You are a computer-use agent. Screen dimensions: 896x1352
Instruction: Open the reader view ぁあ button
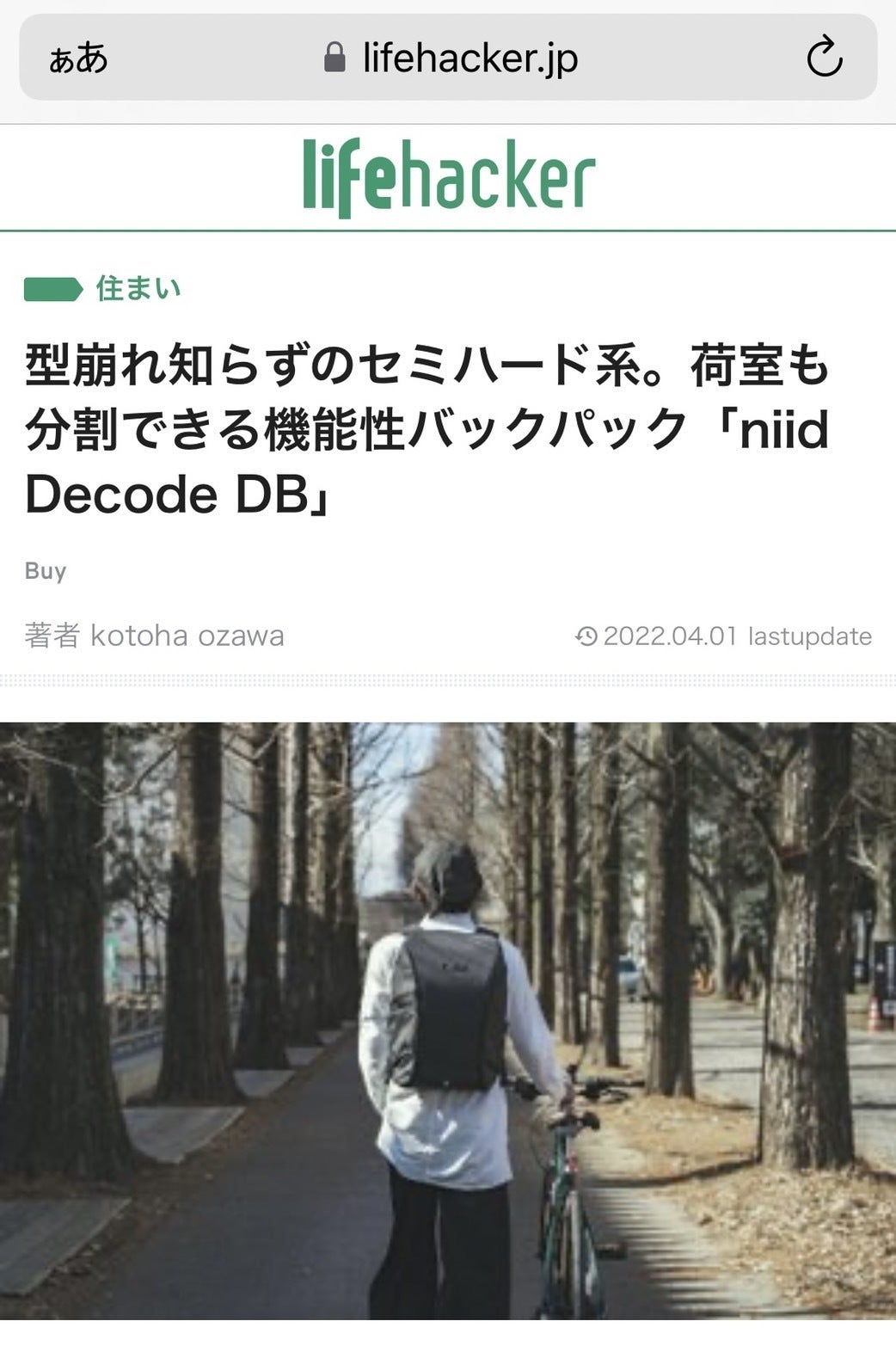click(x=78, y=58)
